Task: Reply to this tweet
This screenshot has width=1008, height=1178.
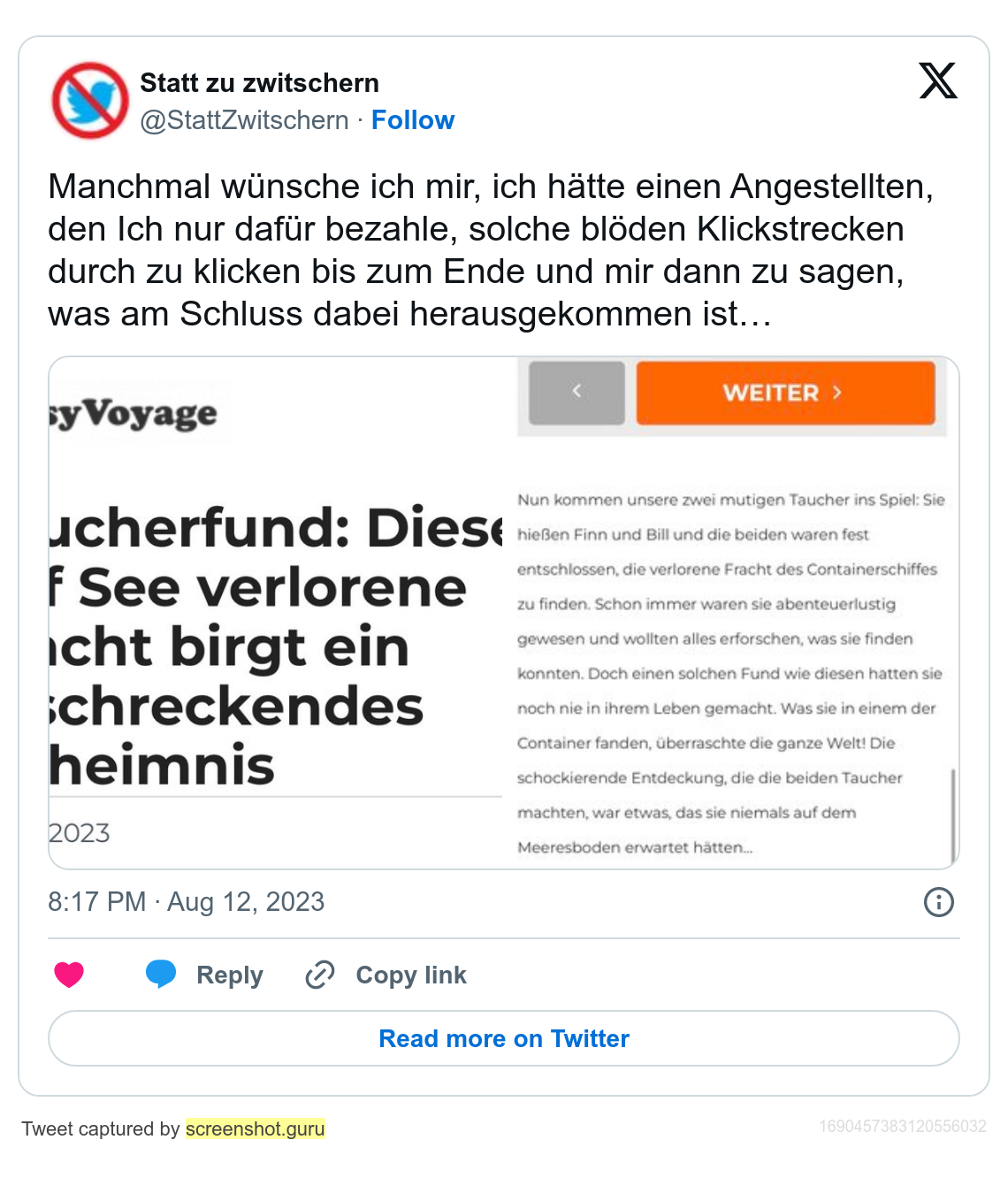Action: [205, 975]
